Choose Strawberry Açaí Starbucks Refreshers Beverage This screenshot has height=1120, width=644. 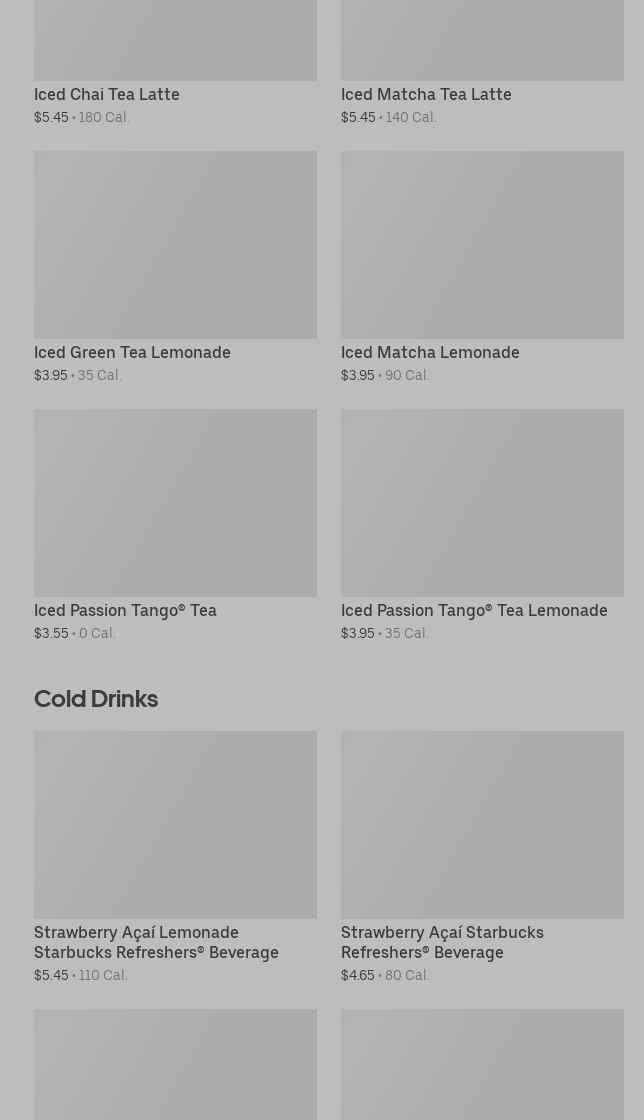pos(482,857)
